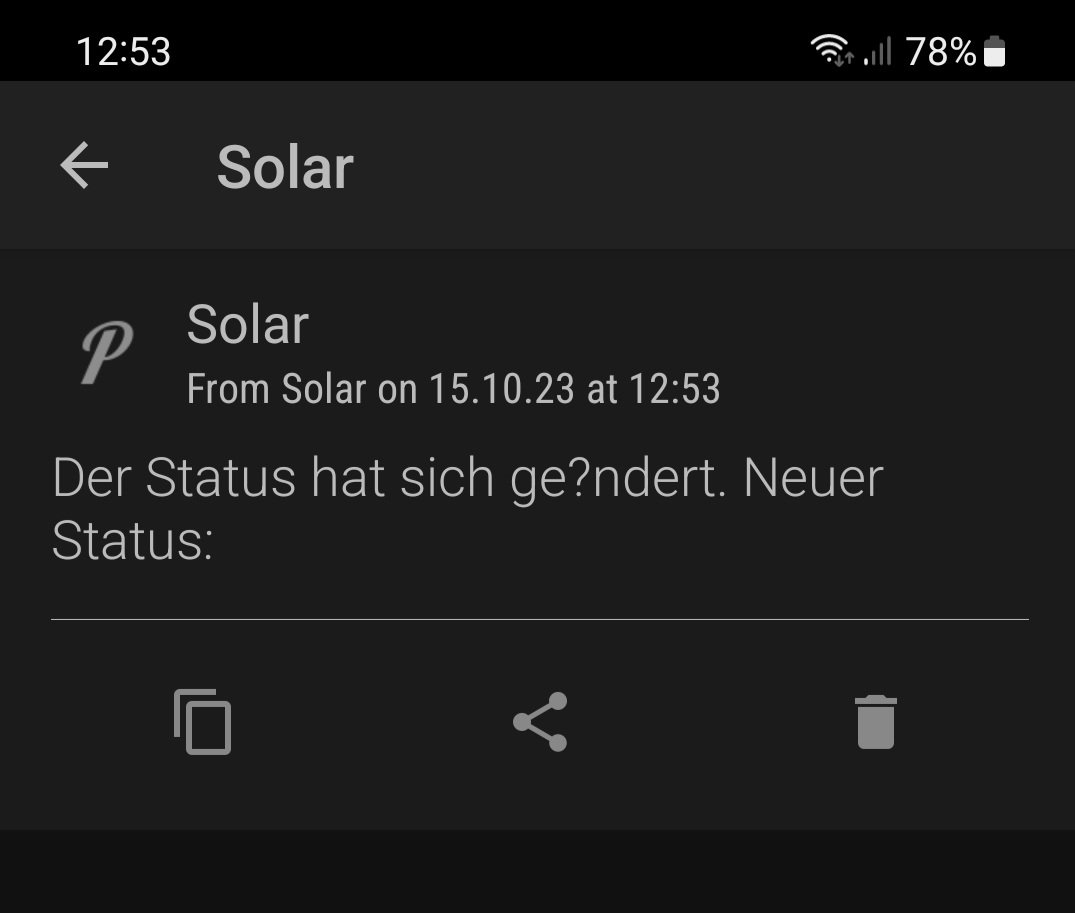Go back from the Solar message
Viewport: 1075px width, 913px height.
(x=84, y=165)
